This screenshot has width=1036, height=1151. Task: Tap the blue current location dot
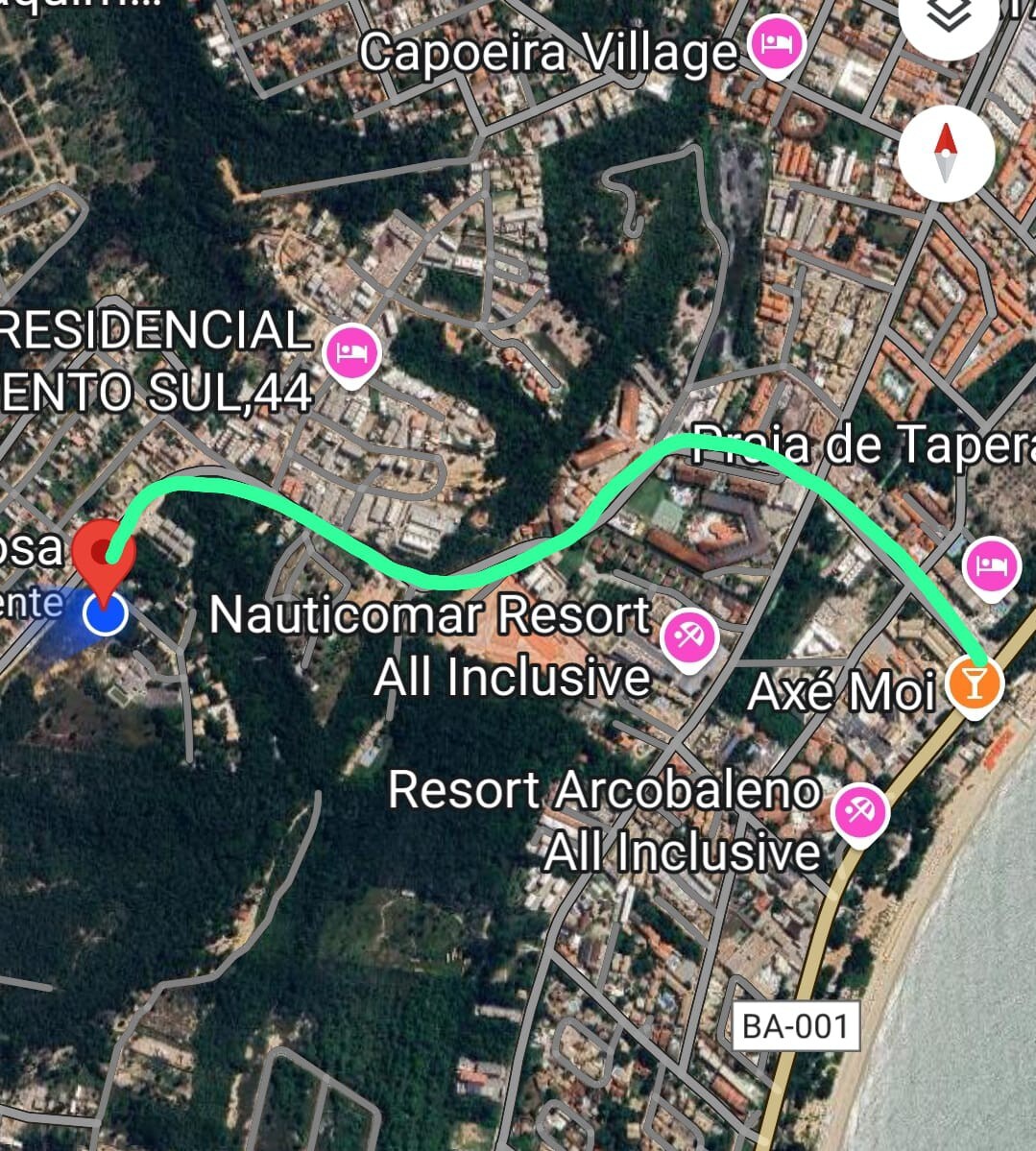click(x=105, y=614)
